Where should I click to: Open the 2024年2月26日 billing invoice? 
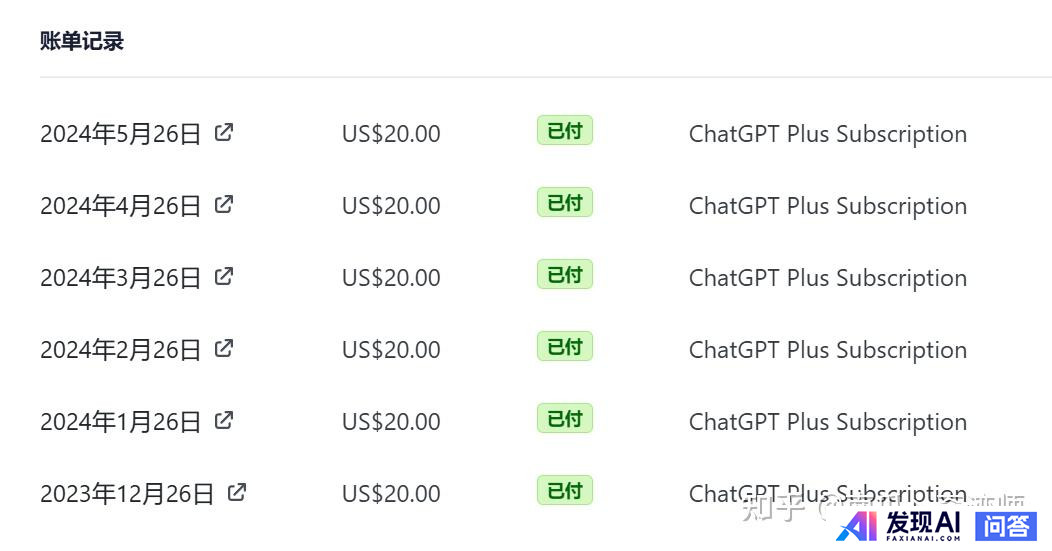click(x=224, y=348)
